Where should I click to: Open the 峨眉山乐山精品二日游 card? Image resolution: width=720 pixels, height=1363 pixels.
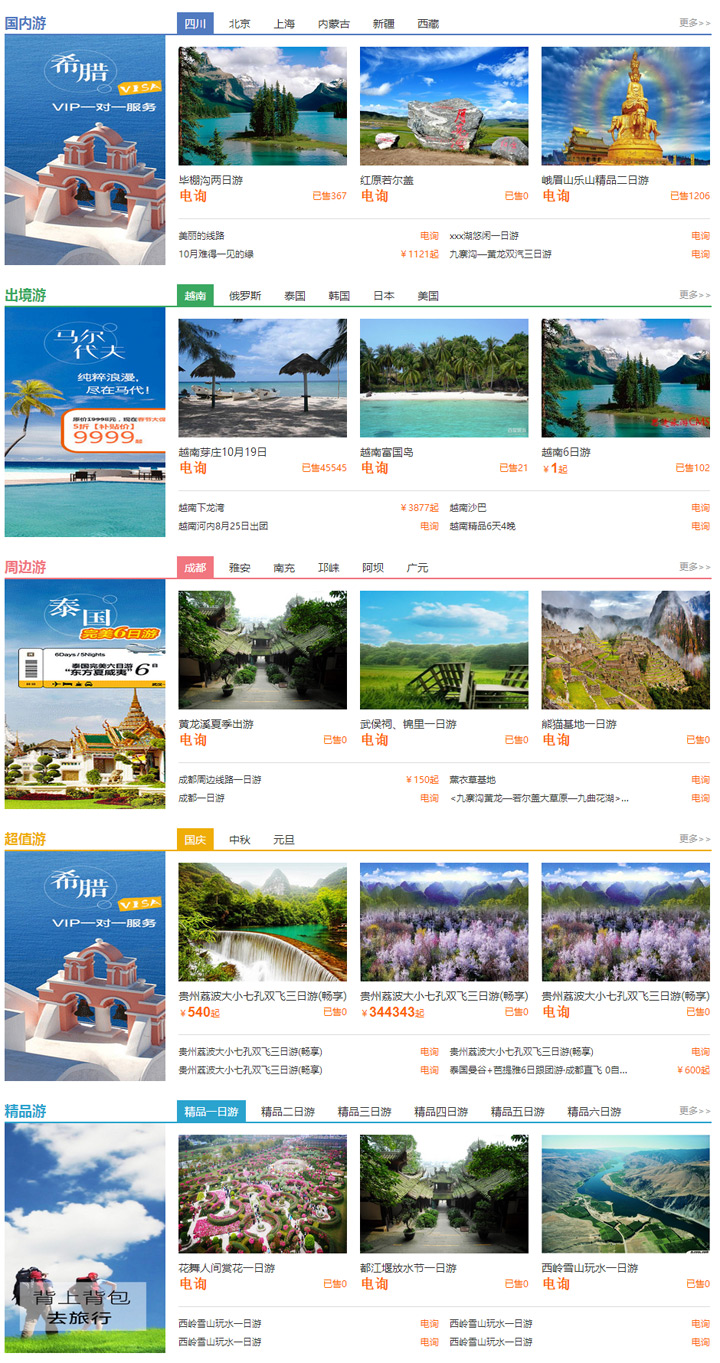pos(625,106)
